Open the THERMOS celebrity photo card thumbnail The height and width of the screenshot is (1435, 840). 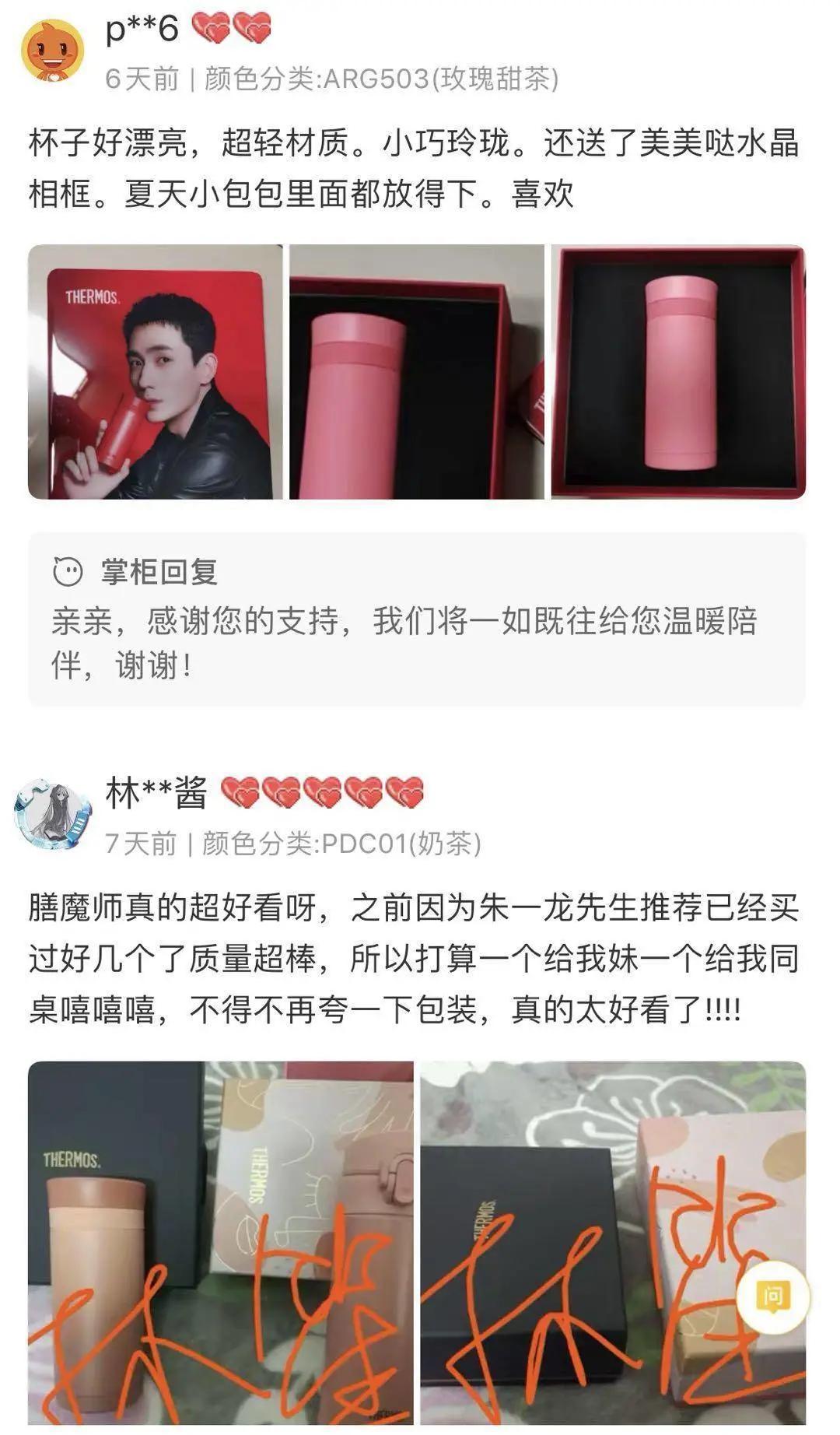[154, 373]
